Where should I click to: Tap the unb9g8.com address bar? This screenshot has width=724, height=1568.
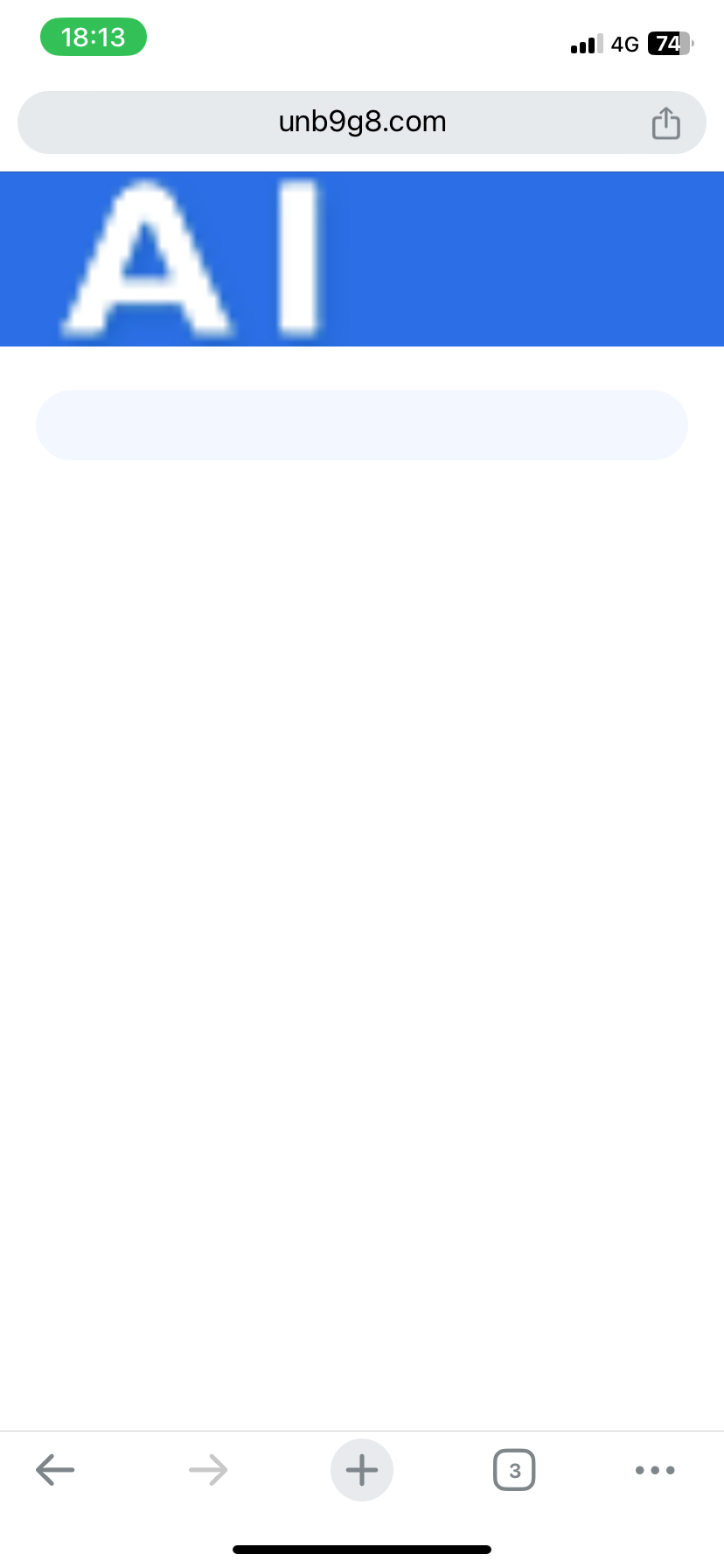pyautogui.click(x=362, y=122)
